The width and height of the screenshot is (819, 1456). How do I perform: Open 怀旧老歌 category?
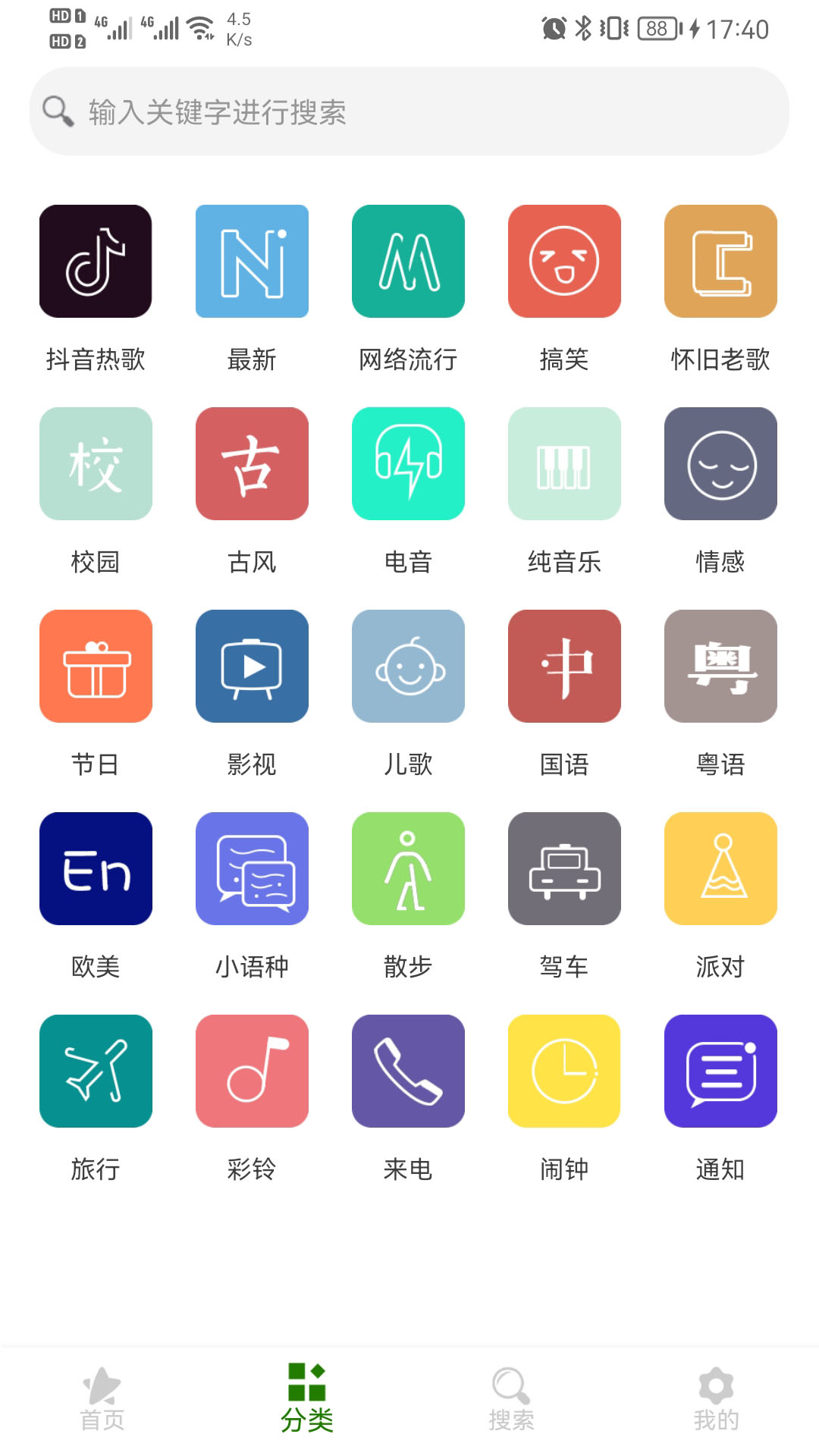pyautogui.click(x=720, y=262)
